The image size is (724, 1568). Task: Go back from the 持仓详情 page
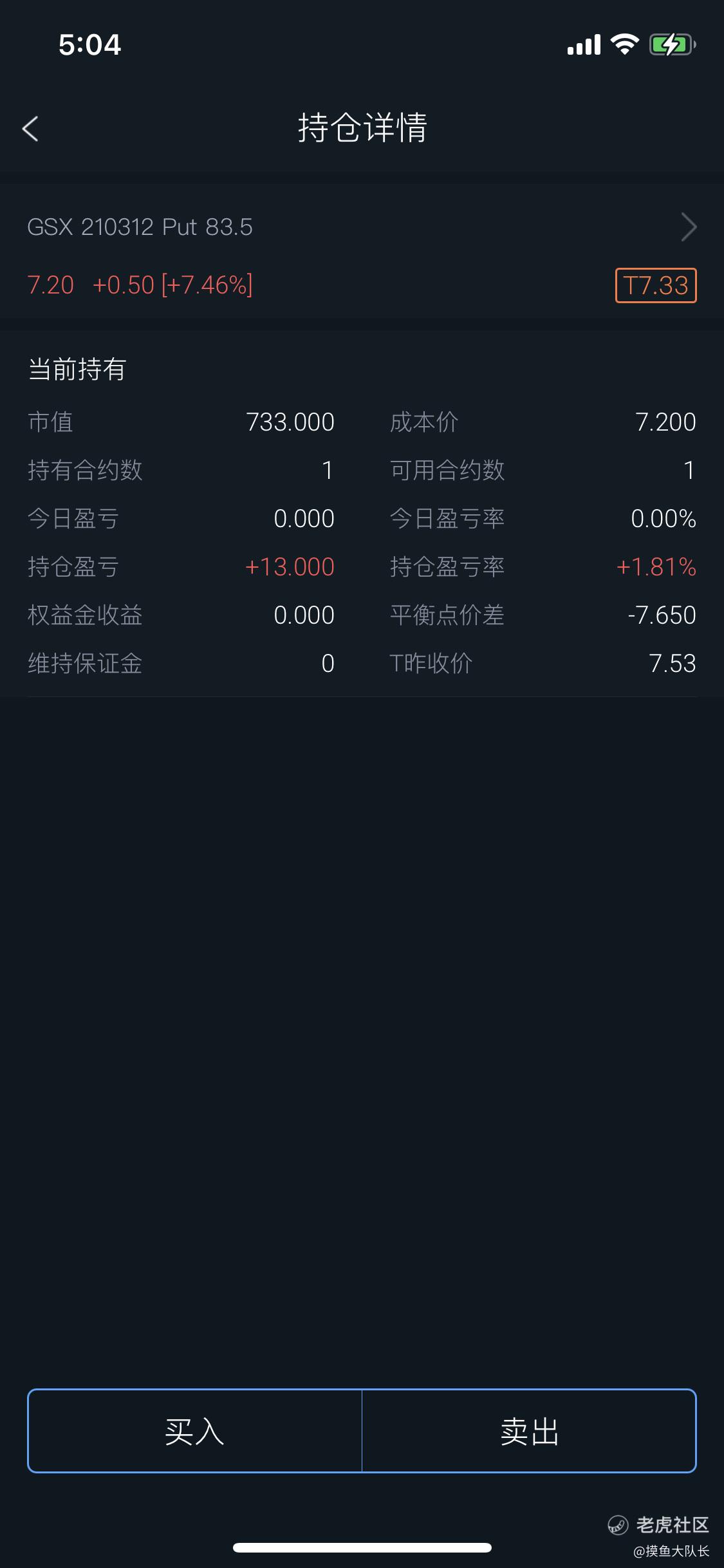[x=30, y=128]
